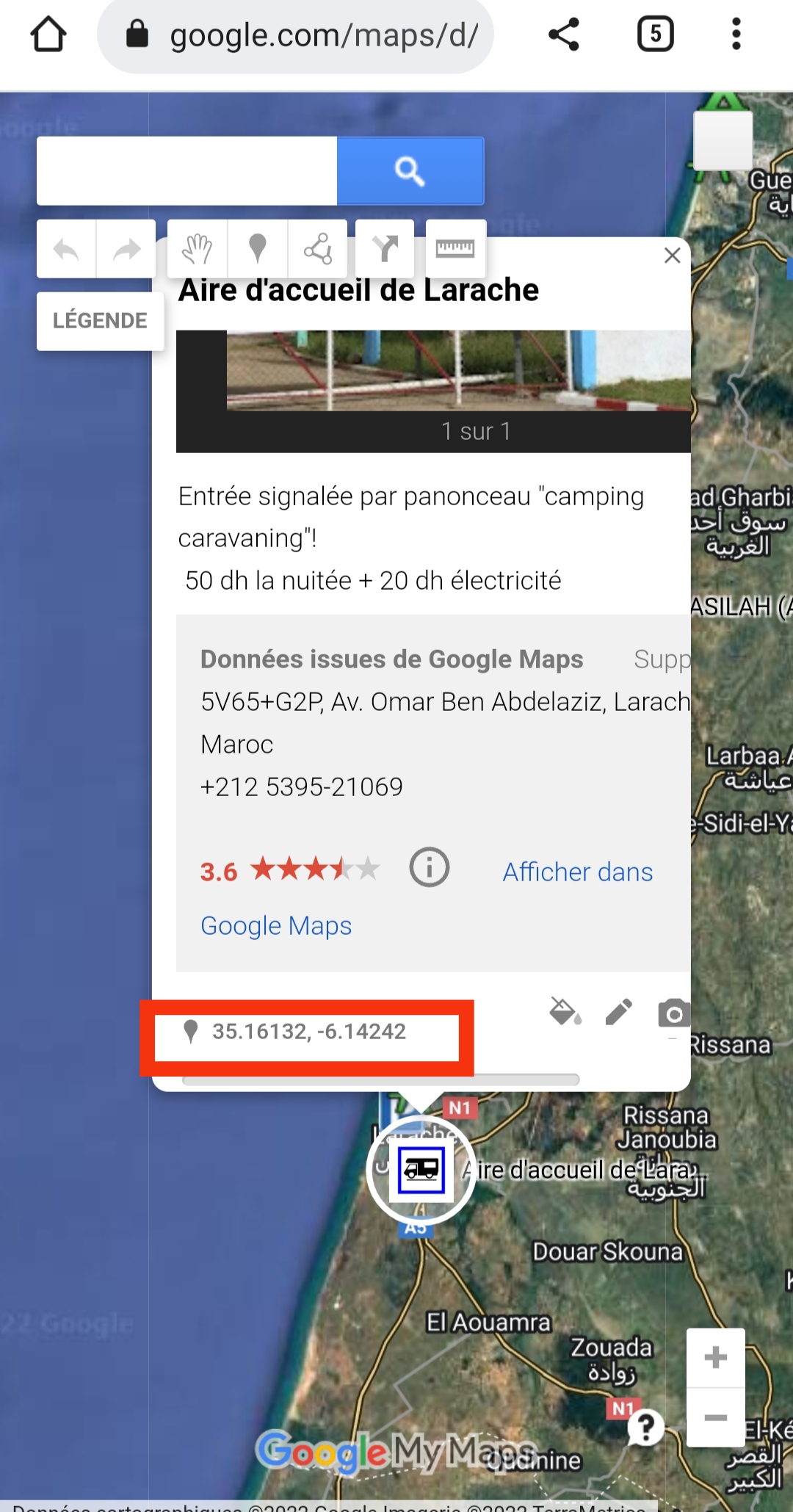Viewport: 793px width, 1512px height.
Task: Select the add marker tool
Action: click(257, 250)
